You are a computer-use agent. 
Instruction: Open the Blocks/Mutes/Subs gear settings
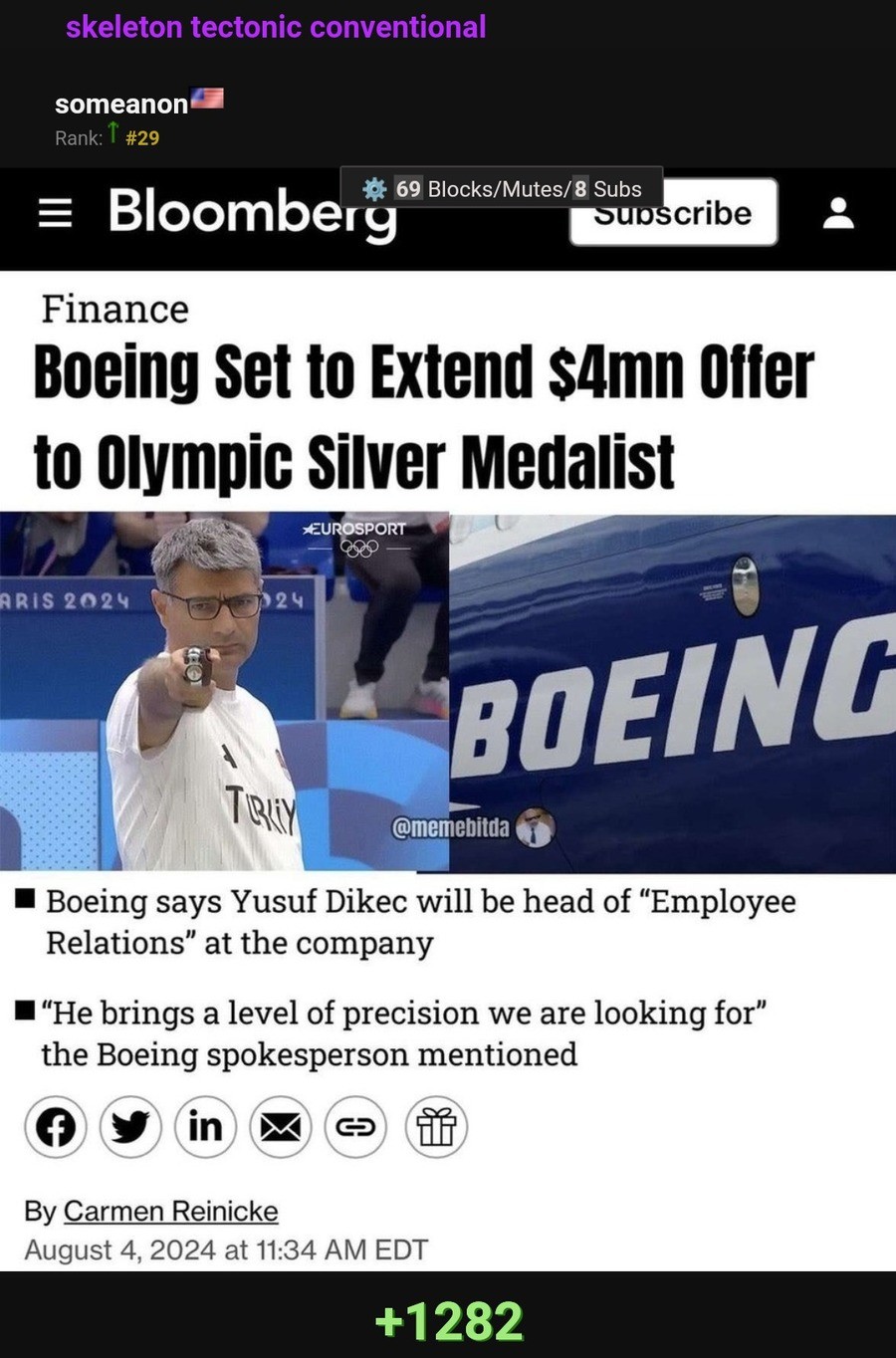pos(374,189)
